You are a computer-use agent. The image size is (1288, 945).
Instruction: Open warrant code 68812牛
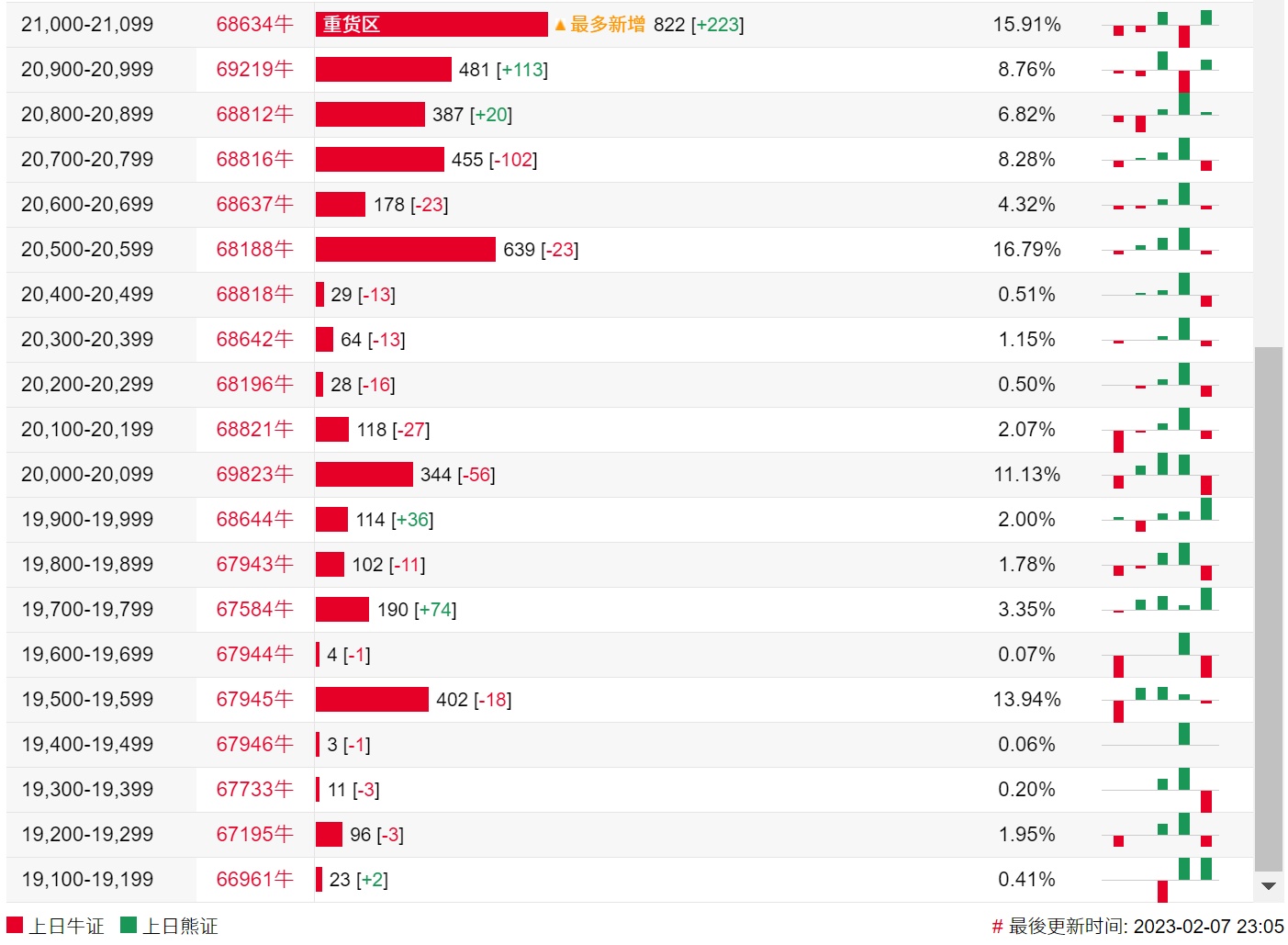tap(254, 115)
